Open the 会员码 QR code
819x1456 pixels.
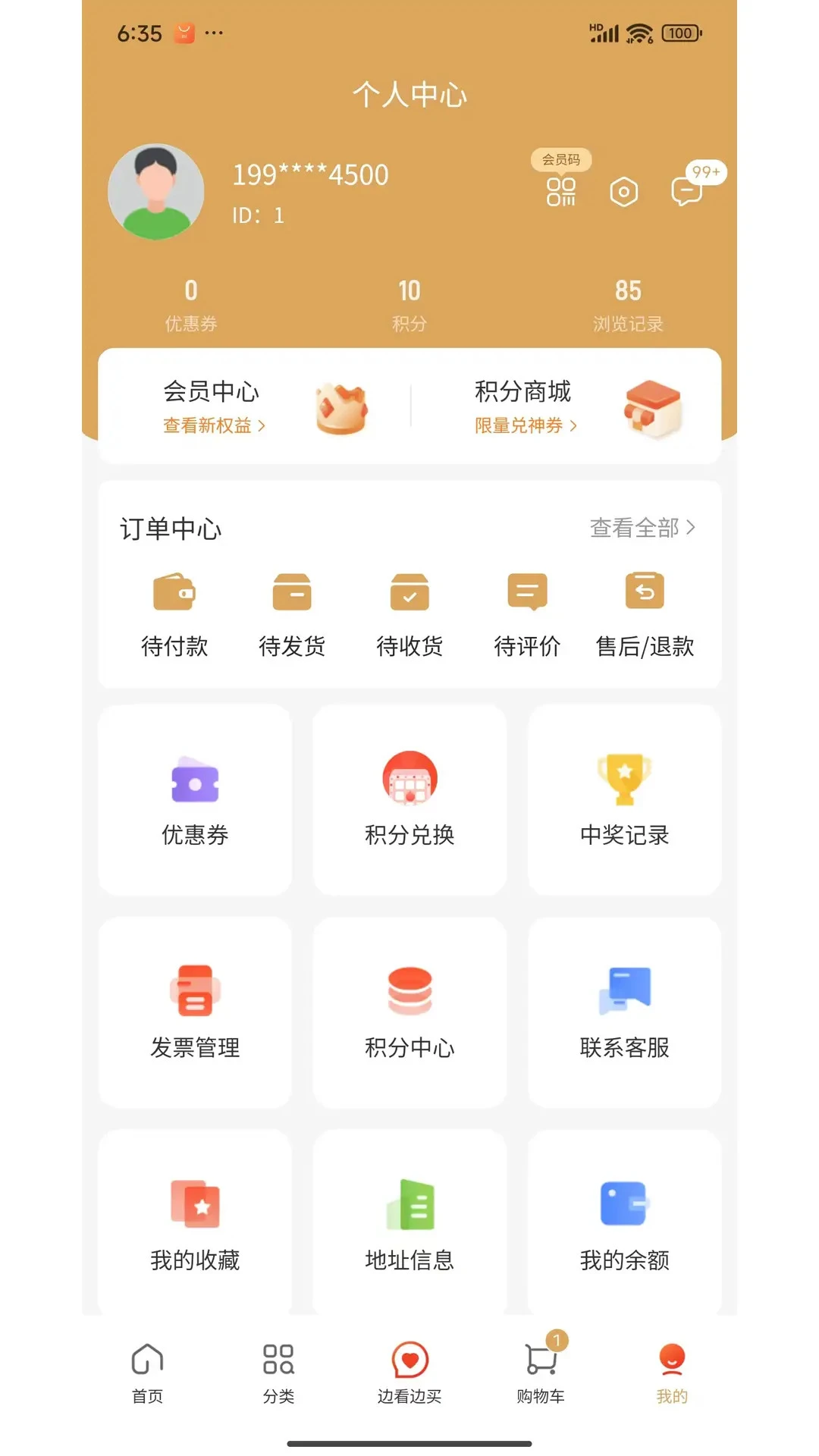560,192
